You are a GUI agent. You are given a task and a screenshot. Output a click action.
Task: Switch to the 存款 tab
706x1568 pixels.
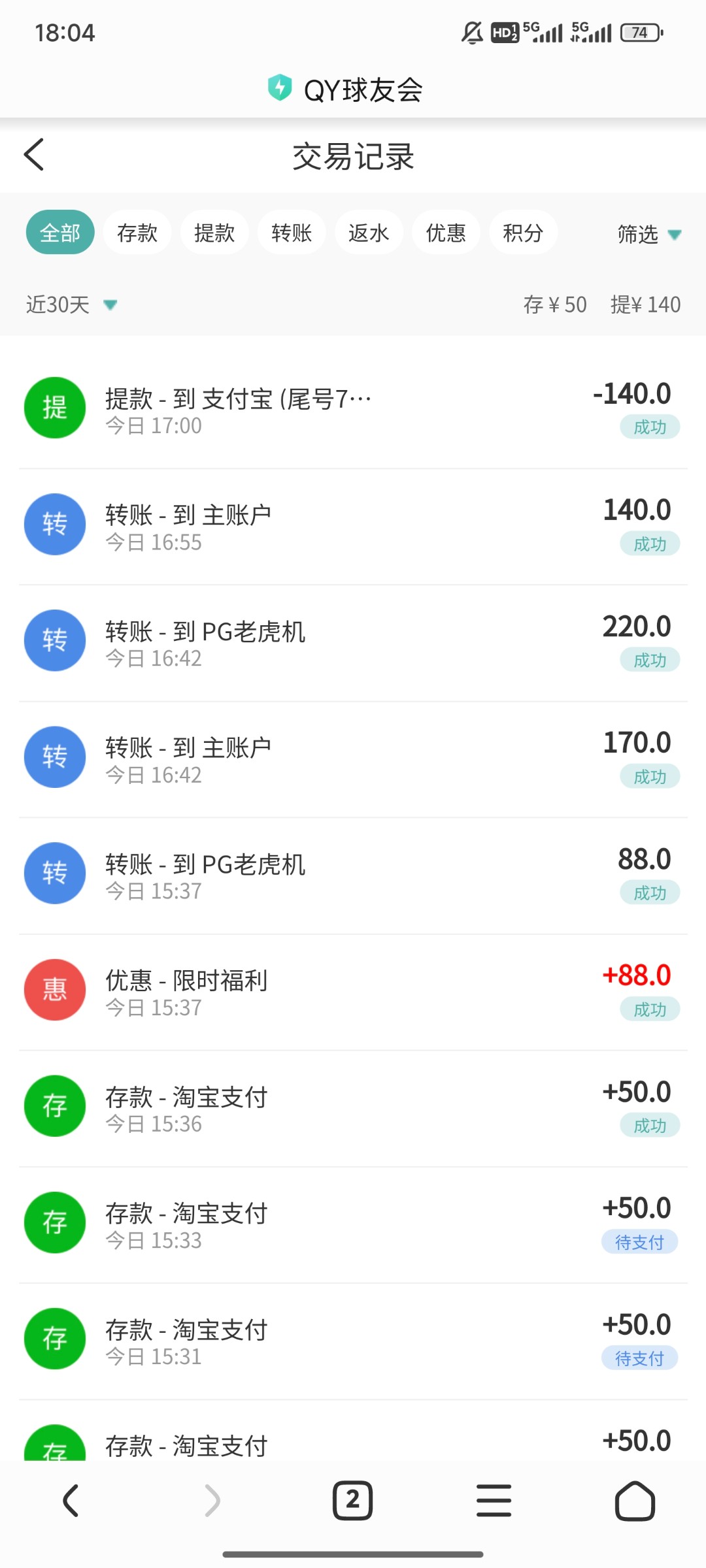click(137, 233)
